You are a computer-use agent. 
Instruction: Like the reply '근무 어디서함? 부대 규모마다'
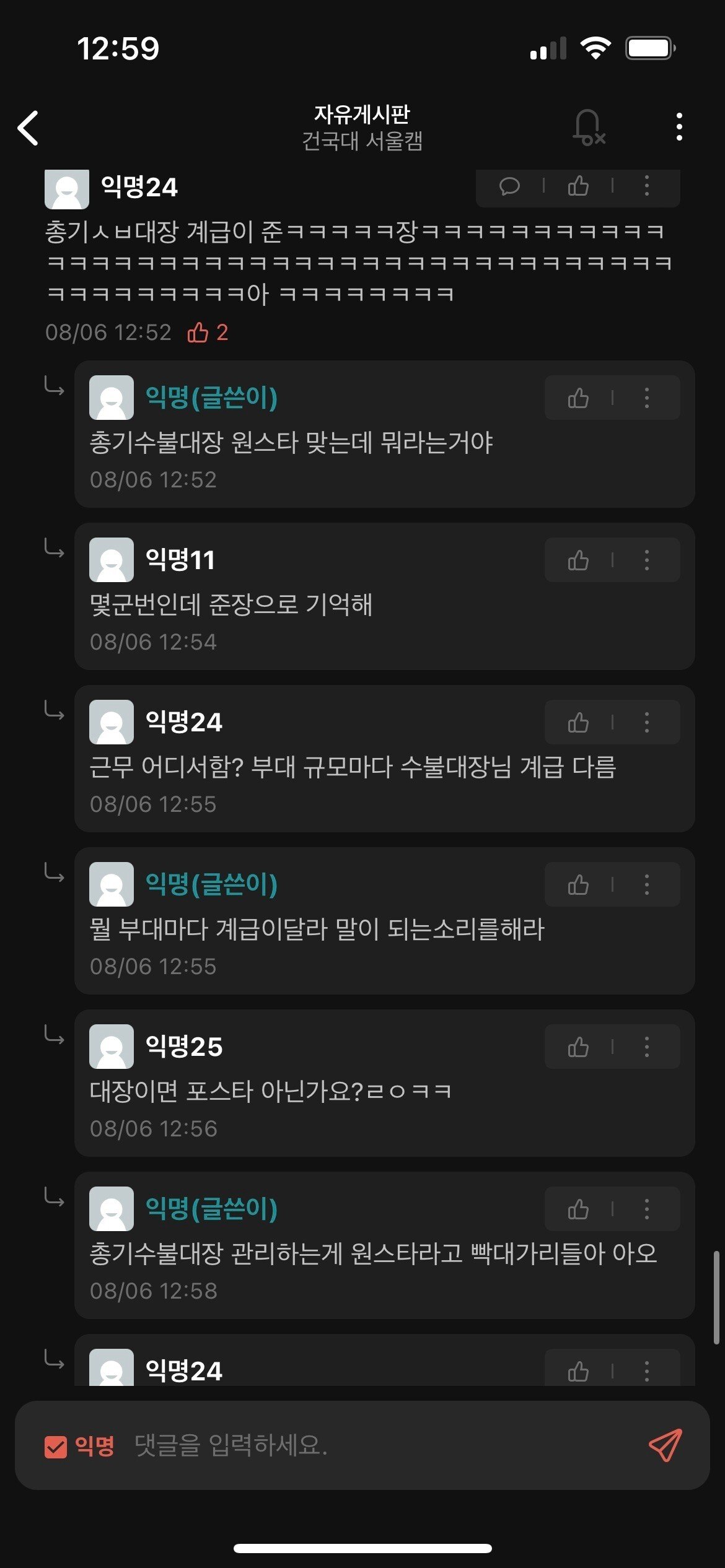[x=578, y=723]
